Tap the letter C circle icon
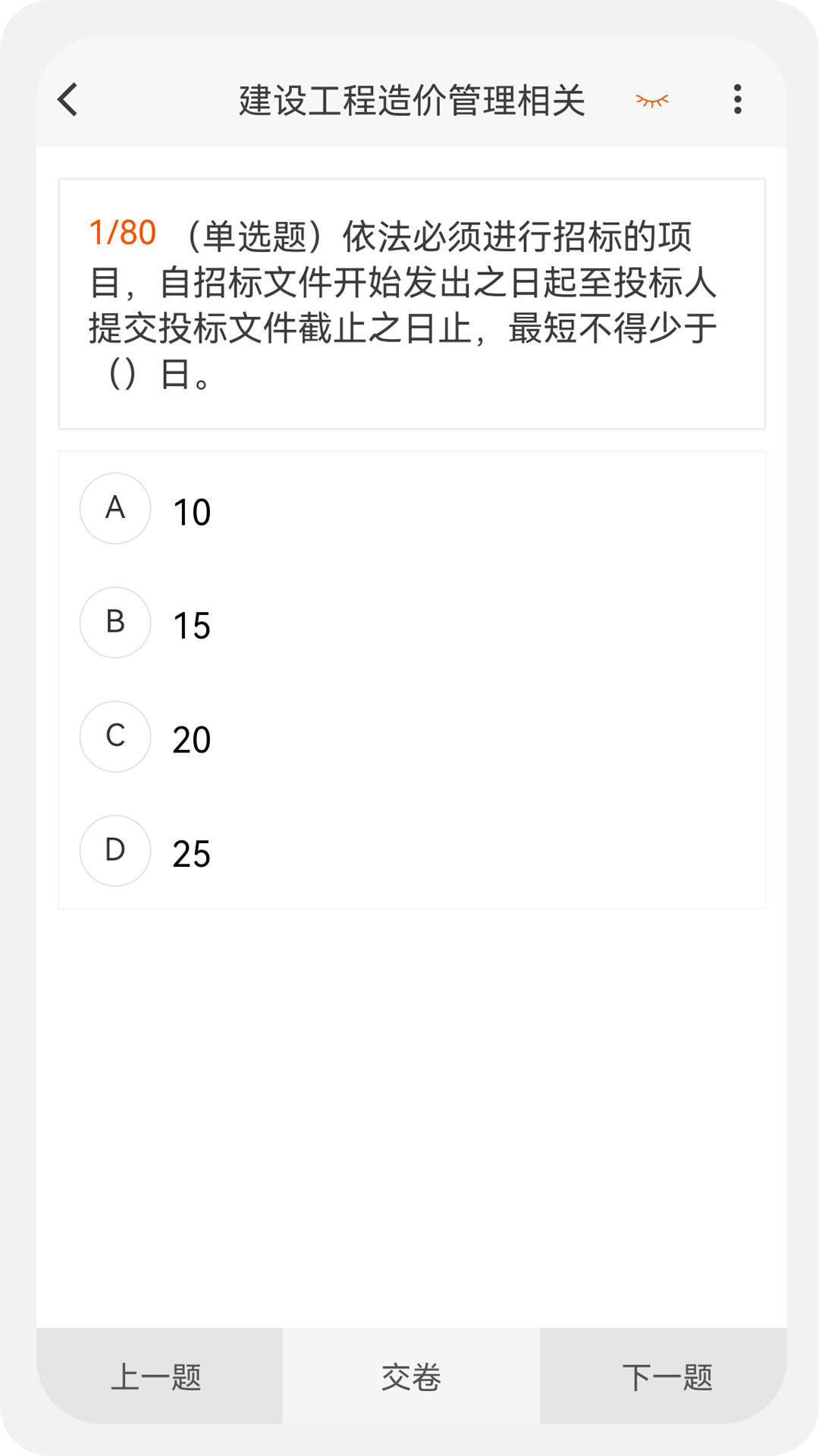 point(115,736)
